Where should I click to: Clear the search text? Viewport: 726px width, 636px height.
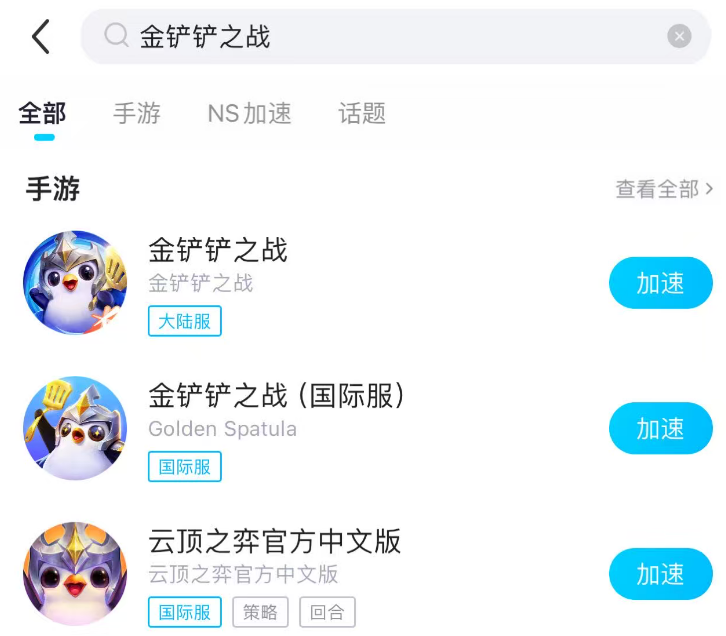(679, 37)
